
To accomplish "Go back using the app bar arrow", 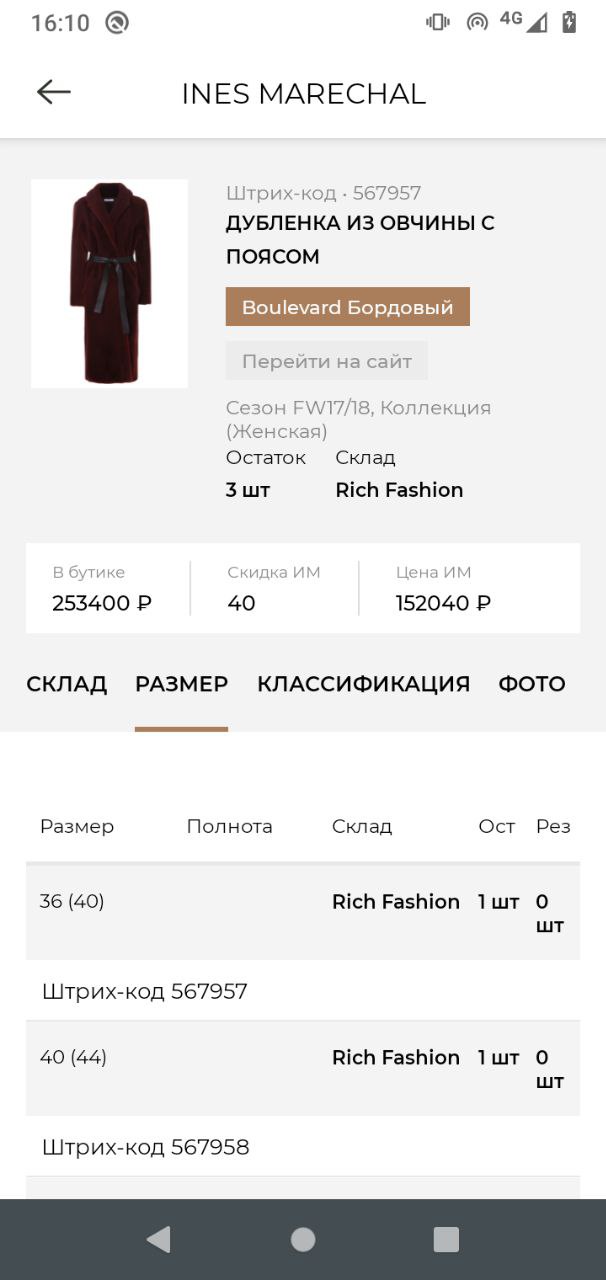I will (54, 93).
